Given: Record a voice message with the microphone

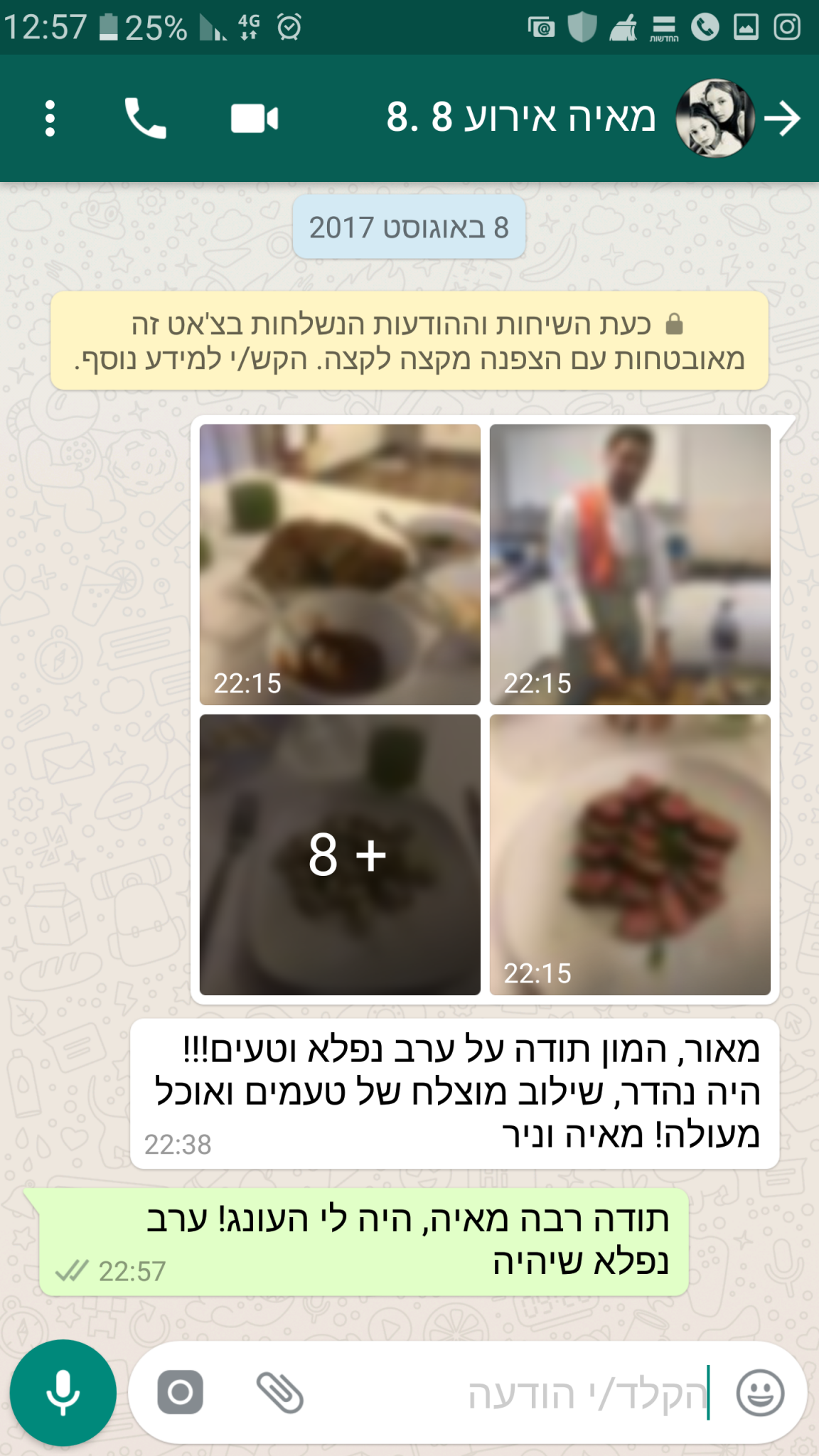Looking at the screenshot, I should coord(63,1392).
